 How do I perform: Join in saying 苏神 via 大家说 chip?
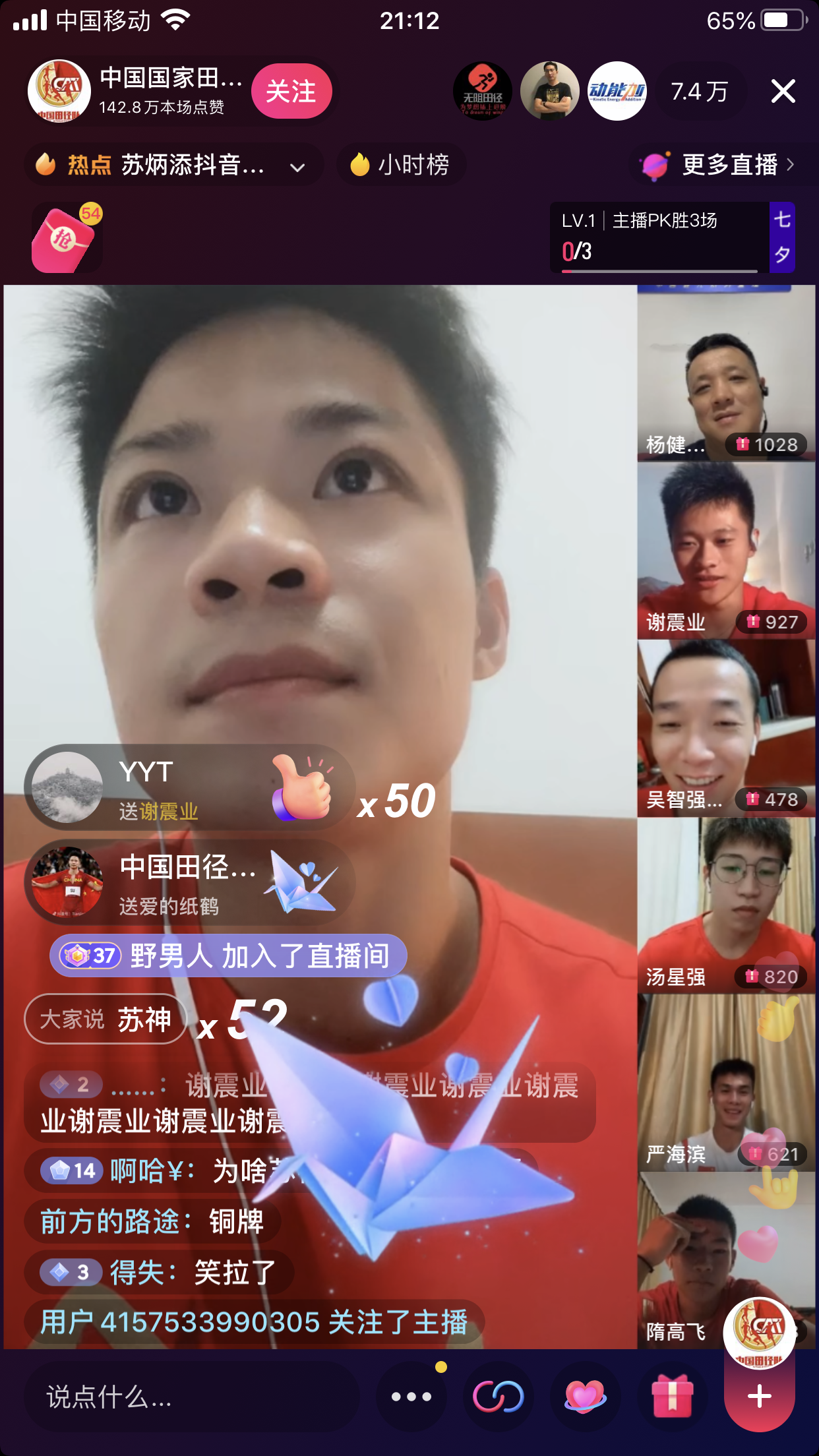pos(106,1019)
